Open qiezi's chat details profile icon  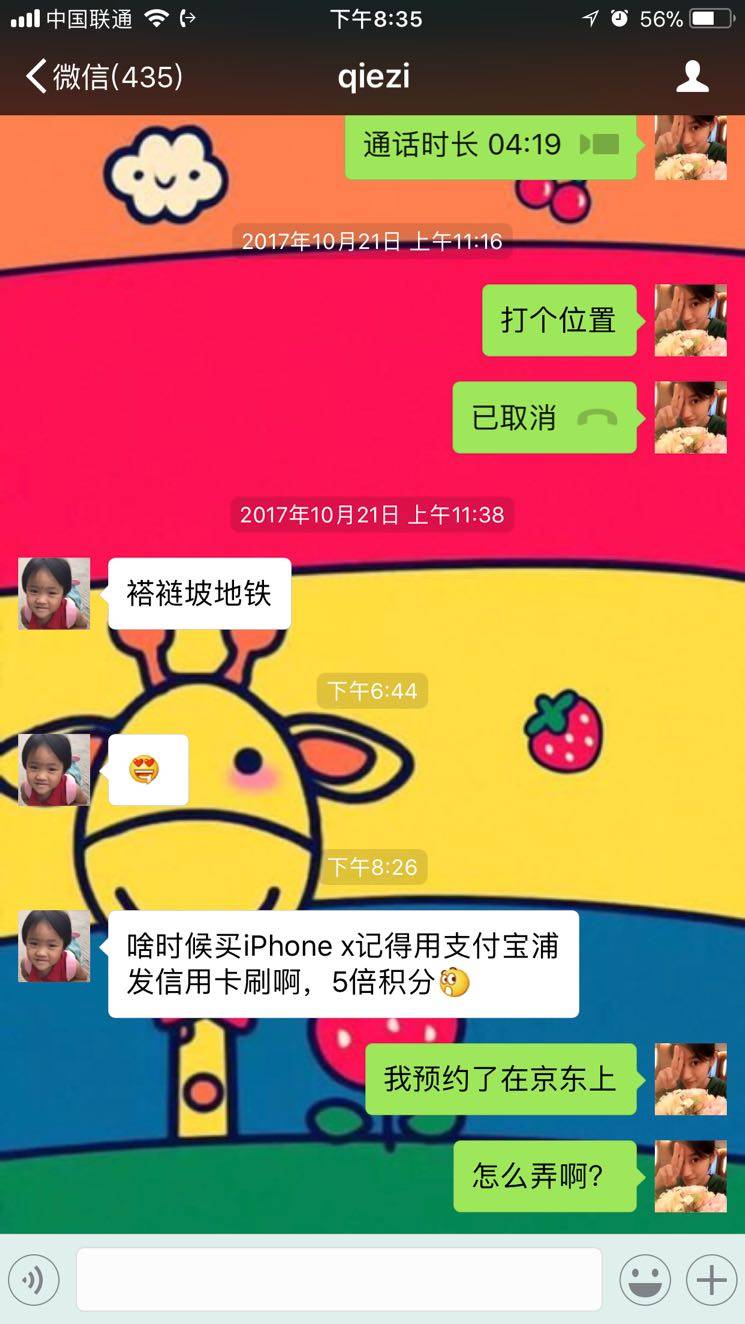692,77
